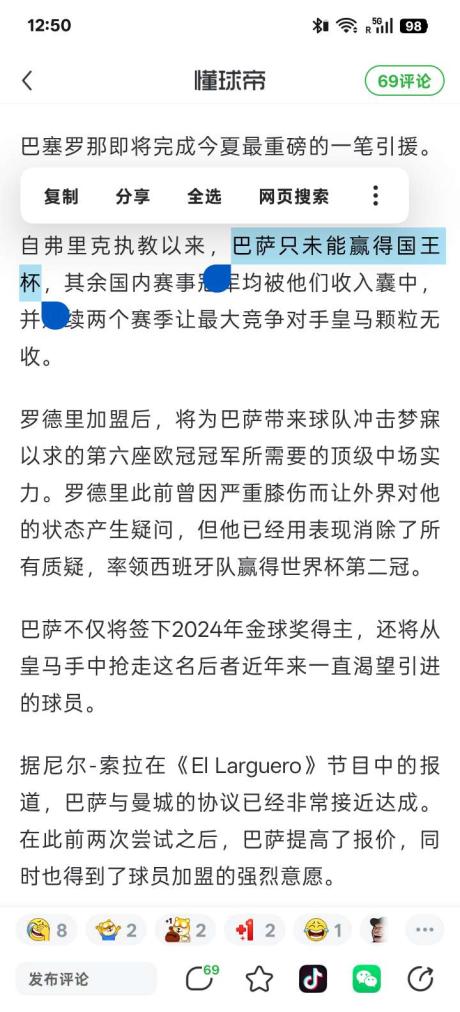
Task: Tap 网页搜索 for the selected text
Action: click(294, 196)
